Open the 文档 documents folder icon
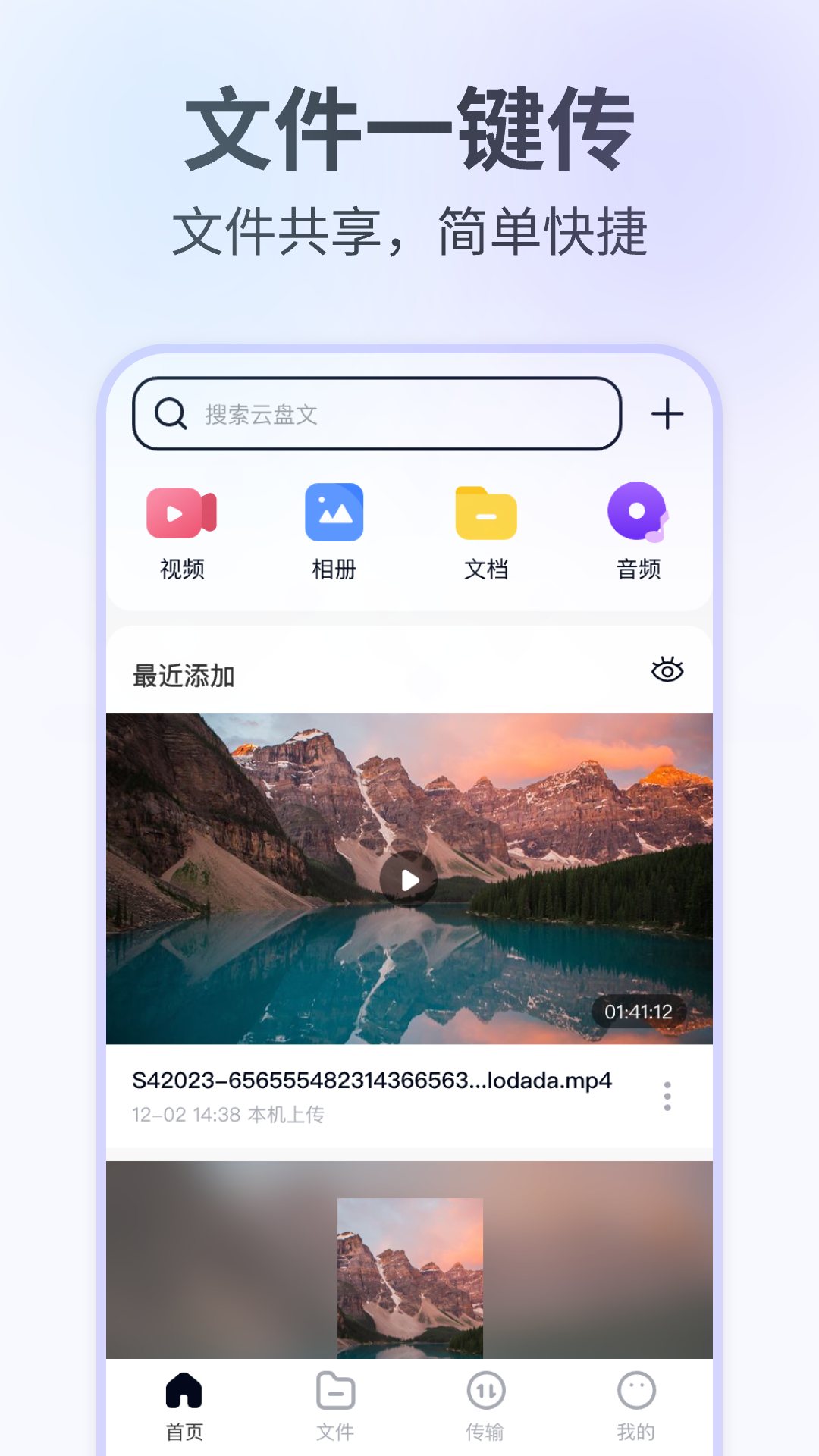Image resolution: width=819 pixels, height=1456 pixels. pyautogui.click(x=485, y=513)
